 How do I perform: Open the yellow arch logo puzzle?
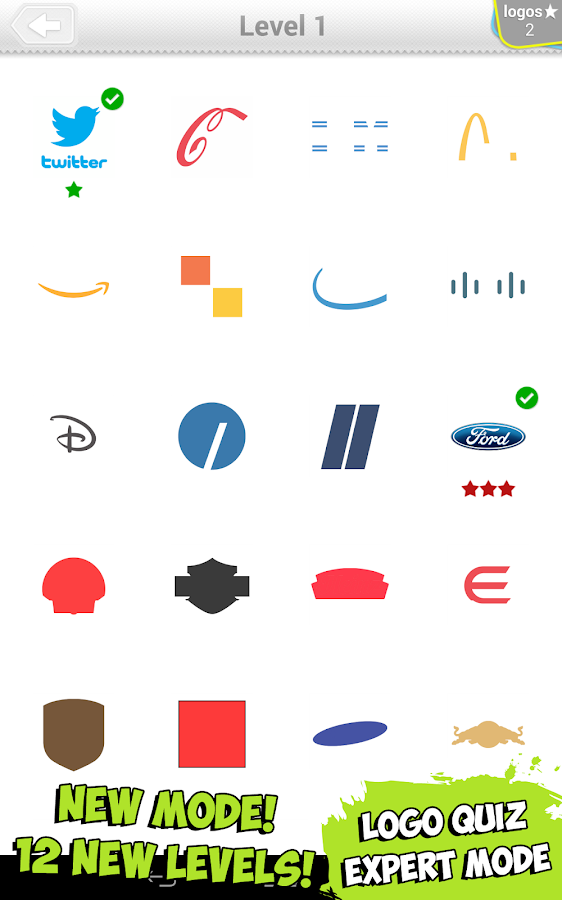point(487,137)
